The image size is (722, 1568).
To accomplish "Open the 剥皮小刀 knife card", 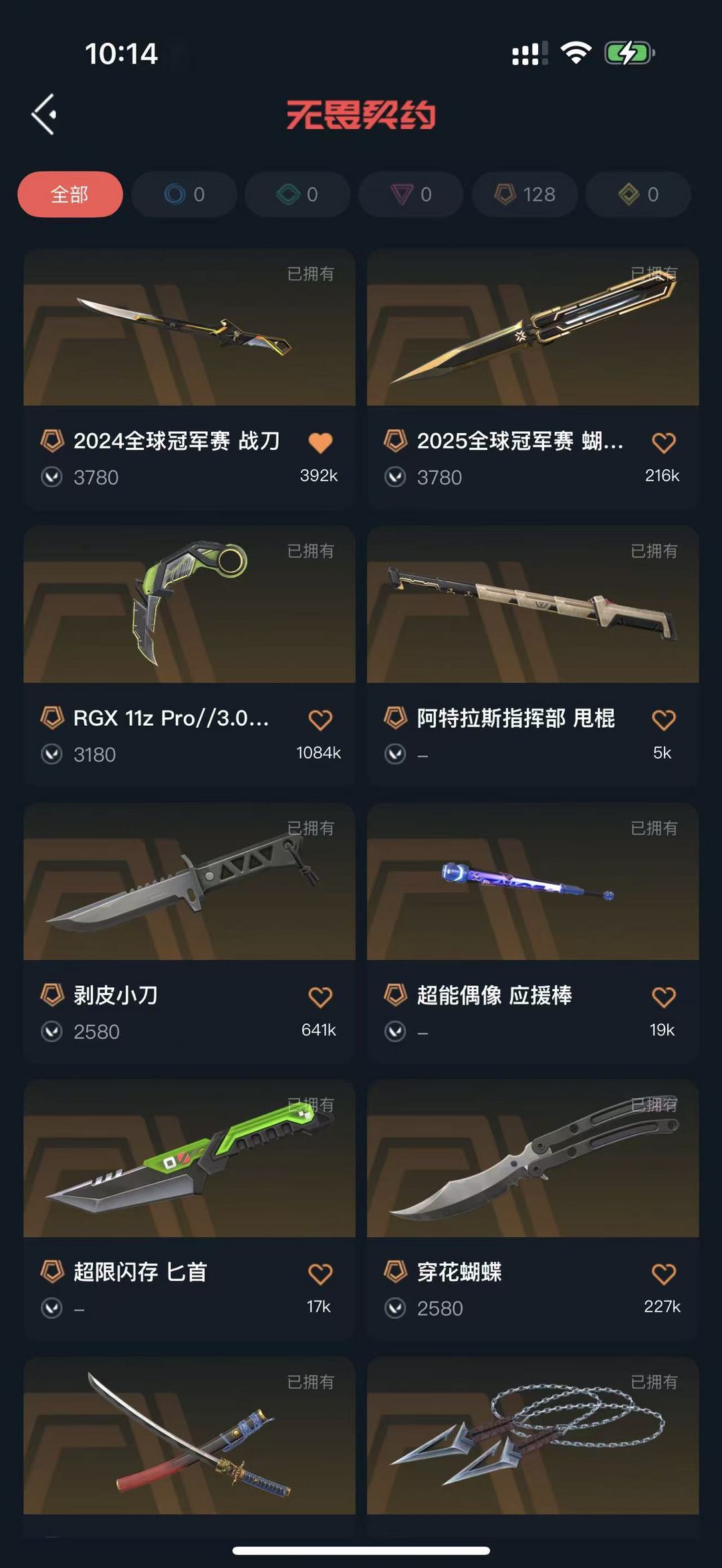I will 189,933.
